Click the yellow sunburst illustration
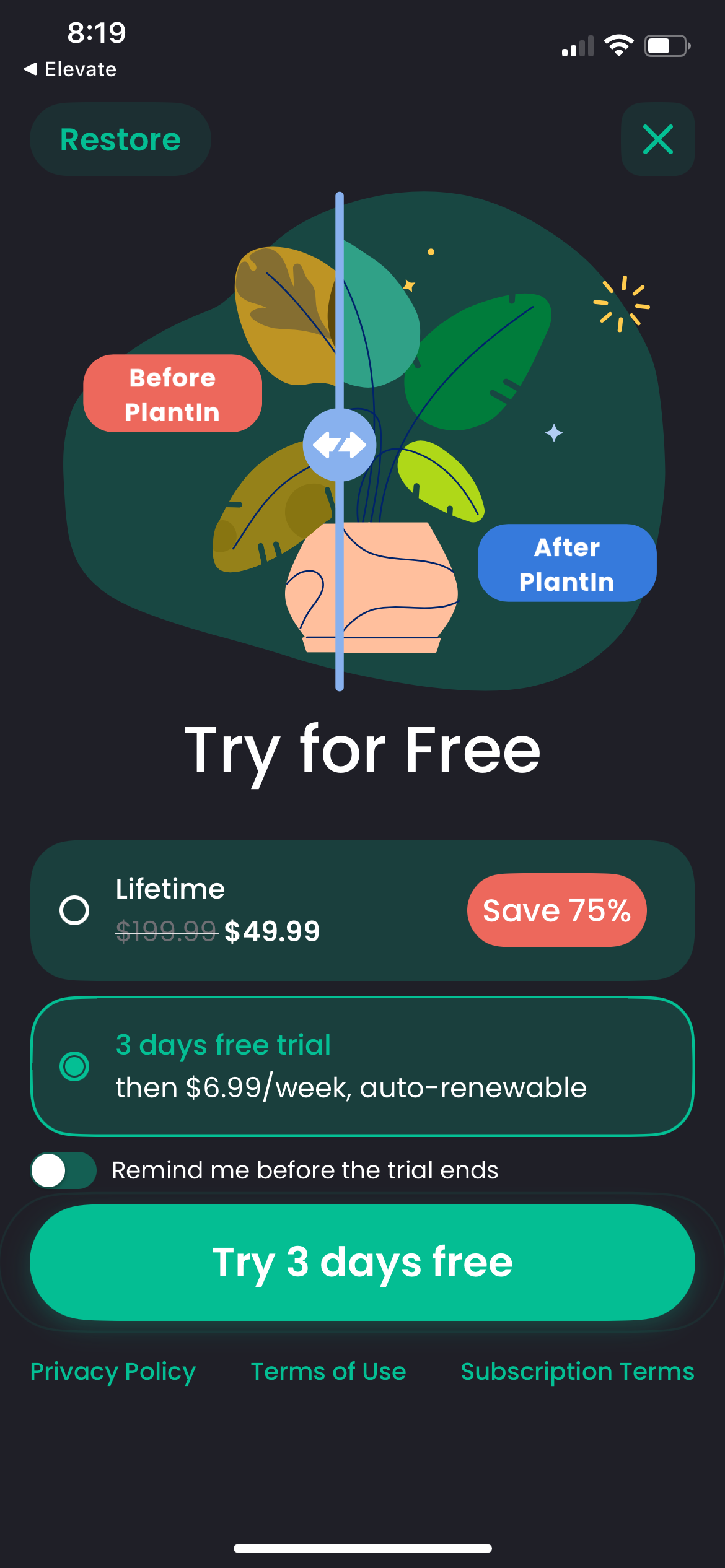725x1568 pixels. point(622,303)
